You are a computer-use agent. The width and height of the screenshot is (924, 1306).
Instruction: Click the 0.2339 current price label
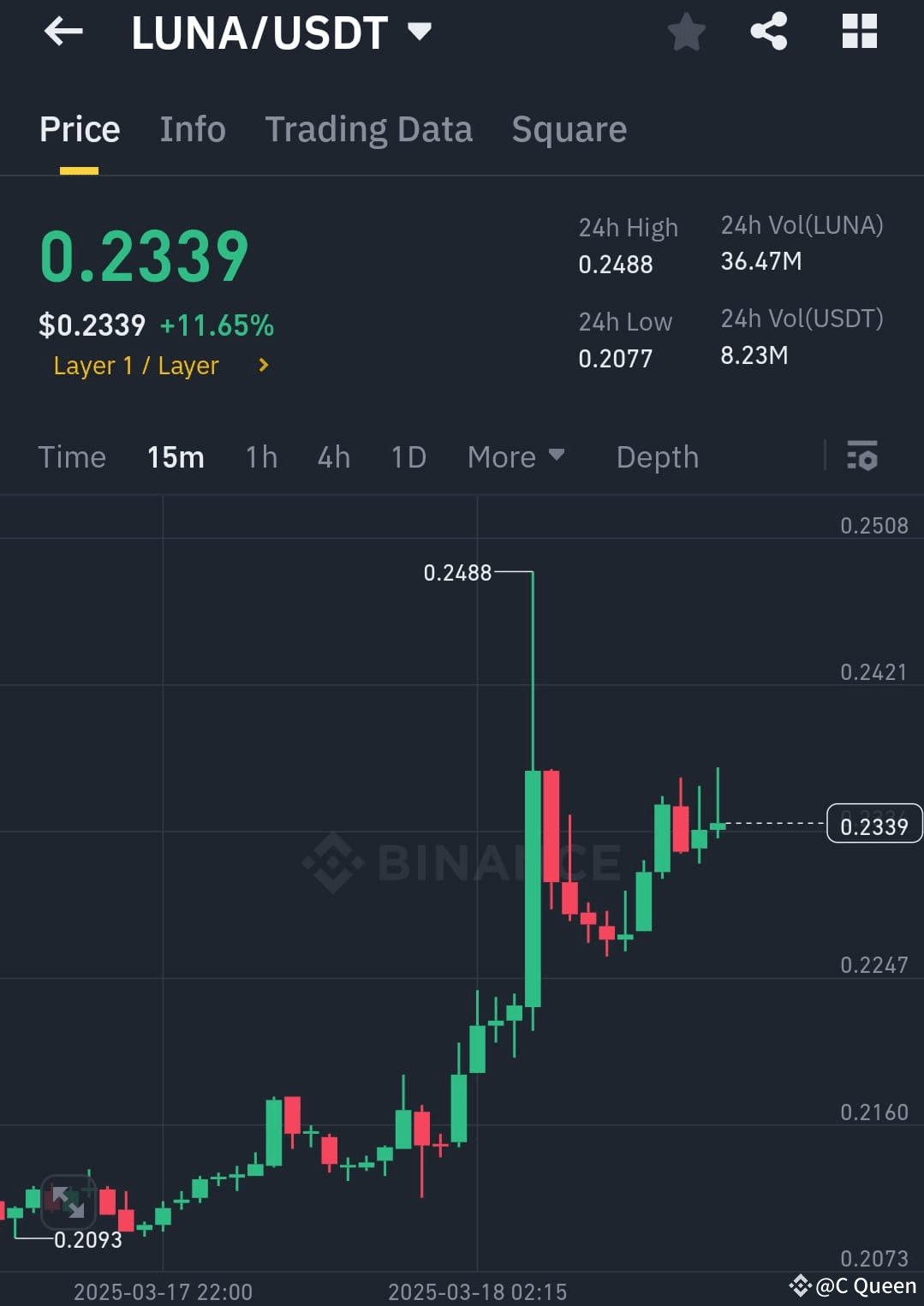tap(873, 825)
